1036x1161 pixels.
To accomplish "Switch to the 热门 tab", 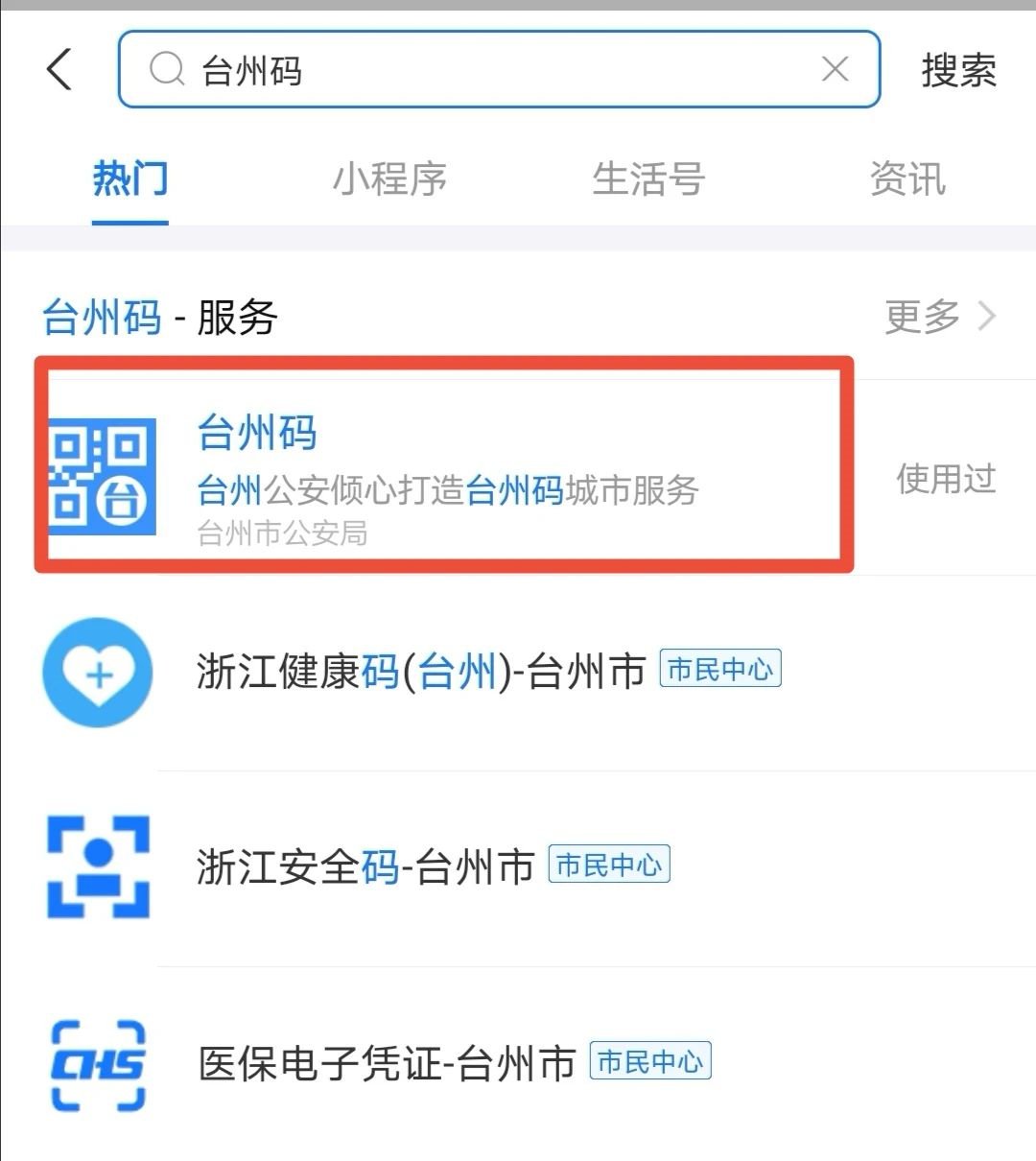I will click(x=130, y=179).
